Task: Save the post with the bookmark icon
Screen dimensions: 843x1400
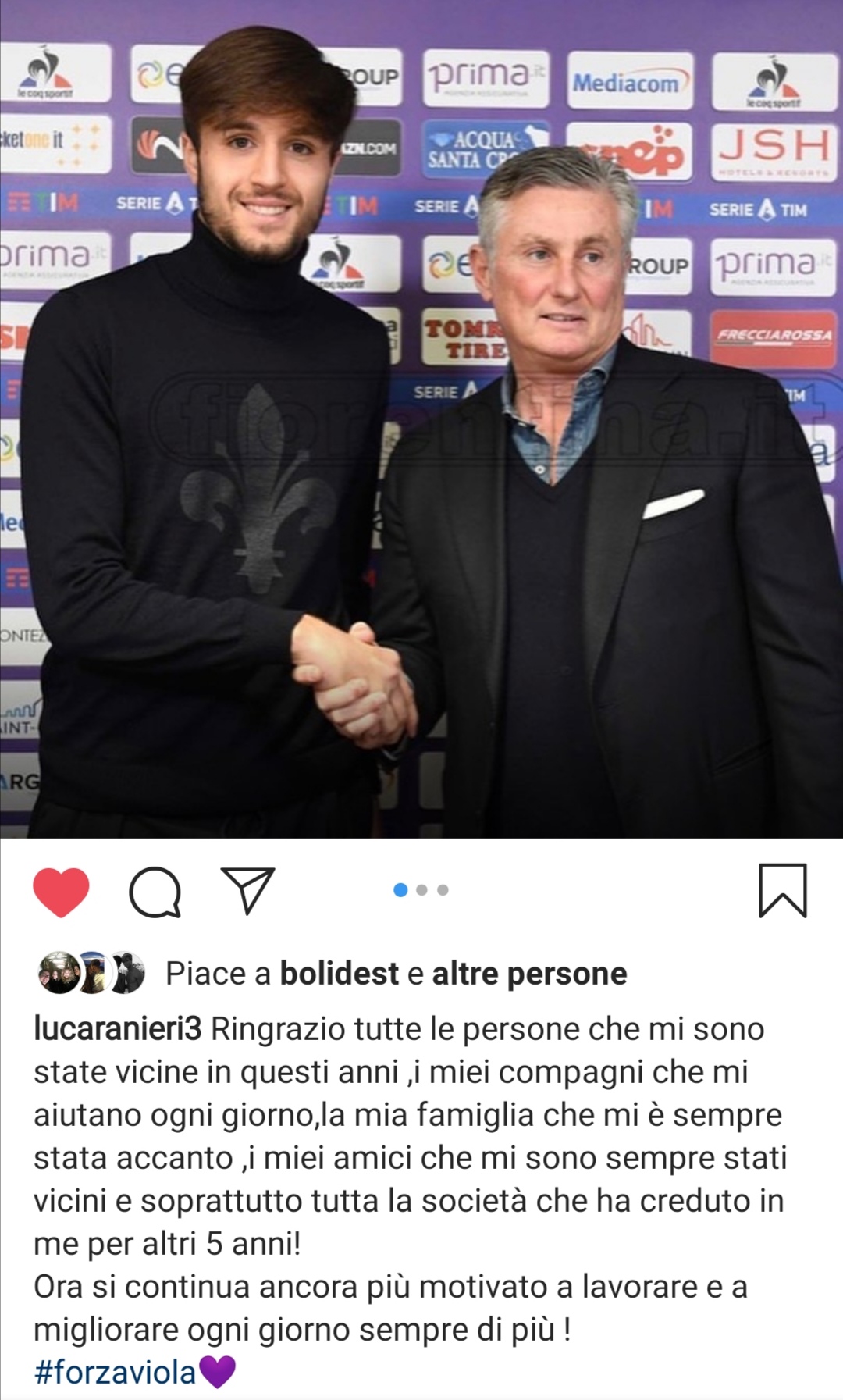Action: coord(782,890)
